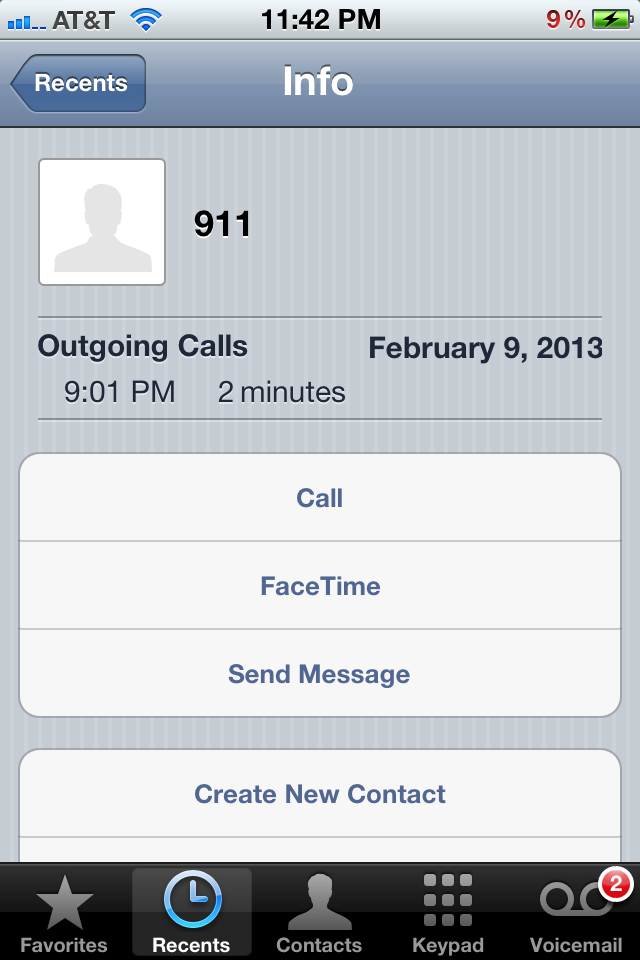Viewport: 640px width, 960px height.
Task: Start a FaceTime call
Action: click(320, 586)
